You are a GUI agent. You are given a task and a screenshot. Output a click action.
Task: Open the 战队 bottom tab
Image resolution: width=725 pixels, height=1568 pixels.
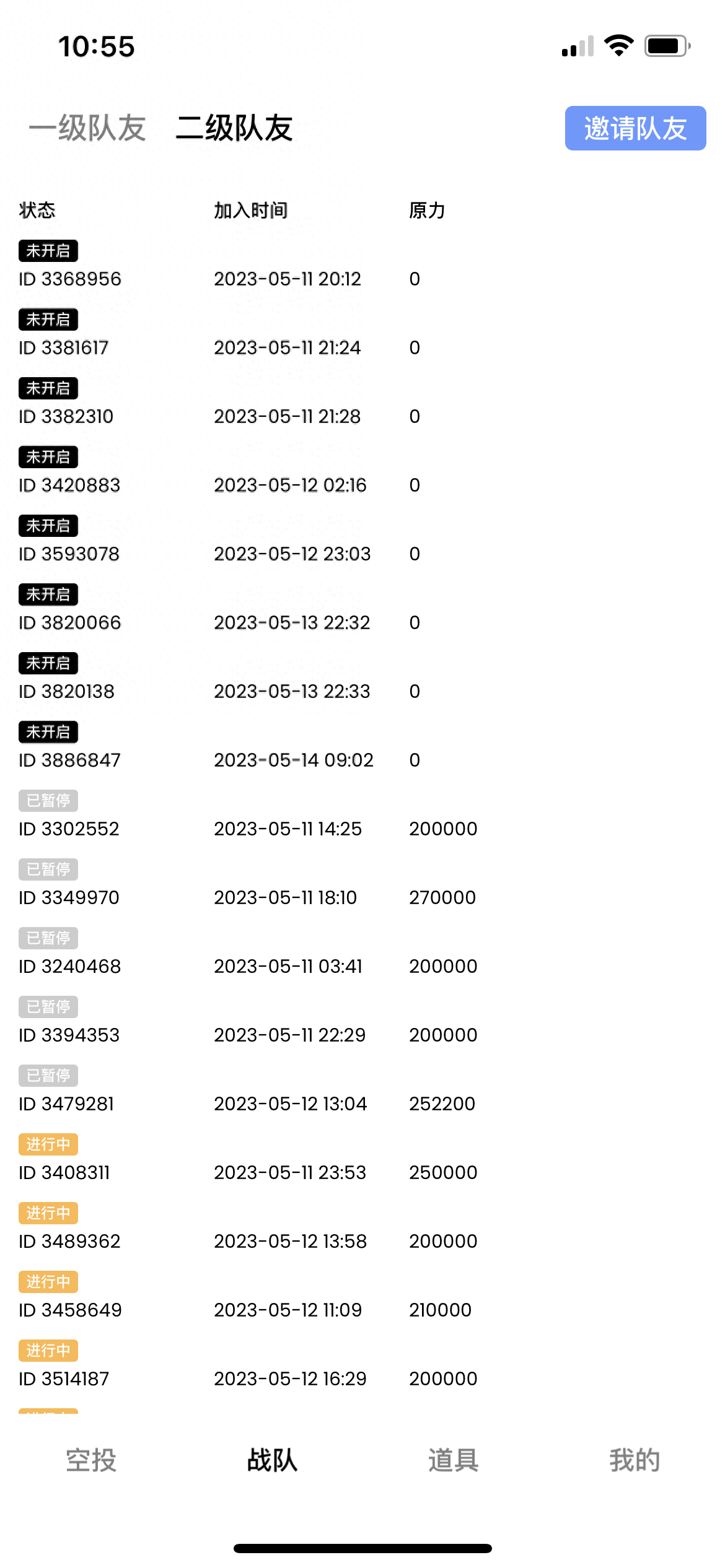click(x=272, y=1460)
